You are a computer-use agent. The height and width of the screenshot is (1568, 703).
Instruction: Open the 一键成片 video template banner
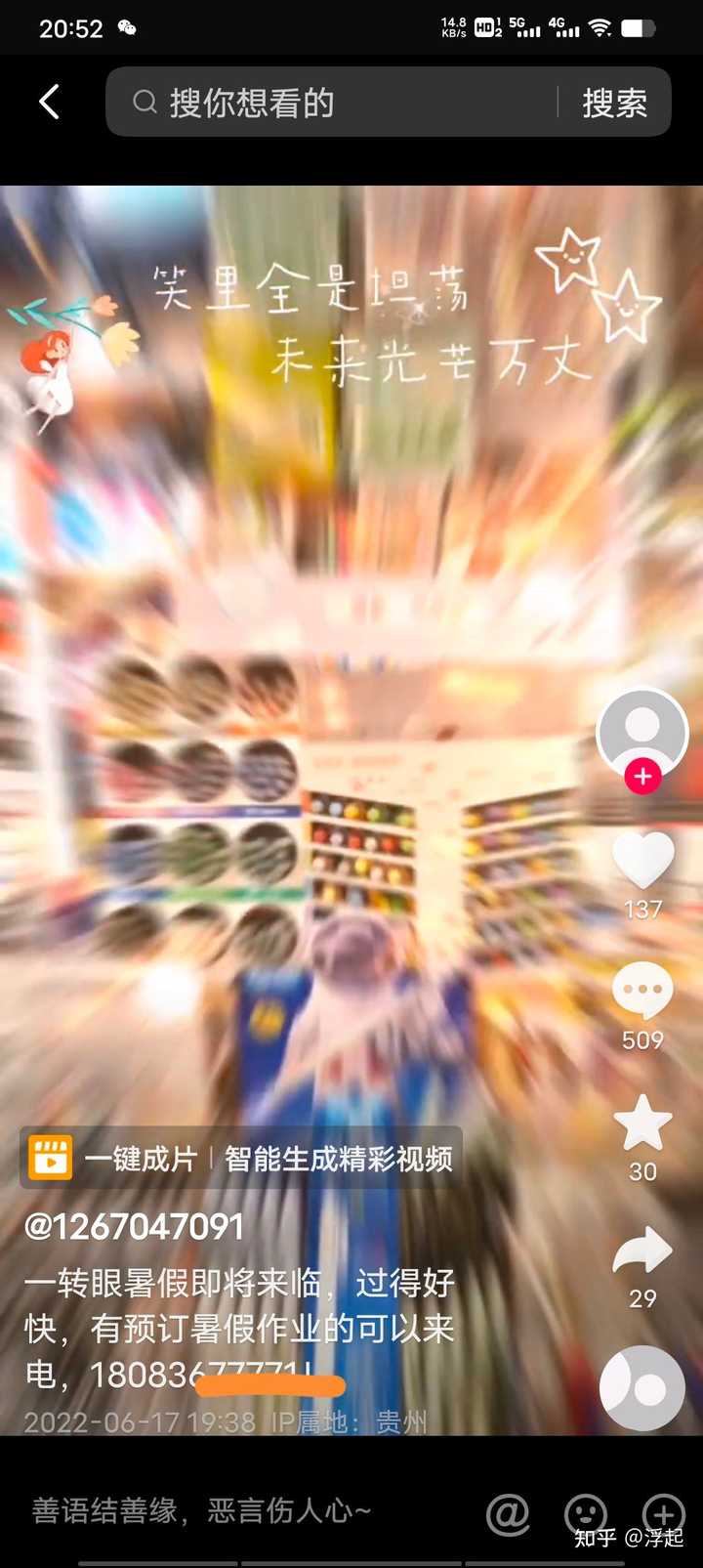[x=241, y=1159]
